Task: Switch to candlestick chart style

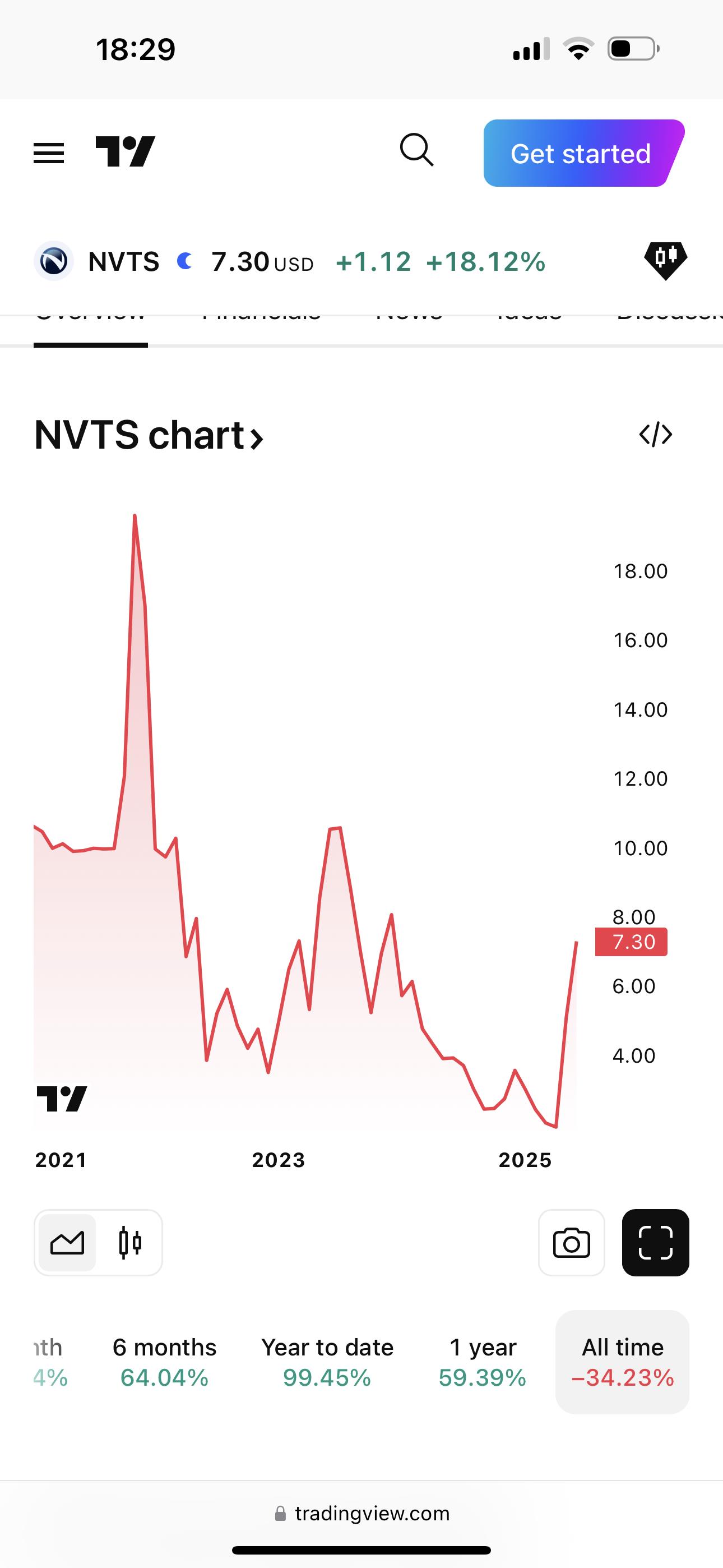Action: pos(130,1242)
